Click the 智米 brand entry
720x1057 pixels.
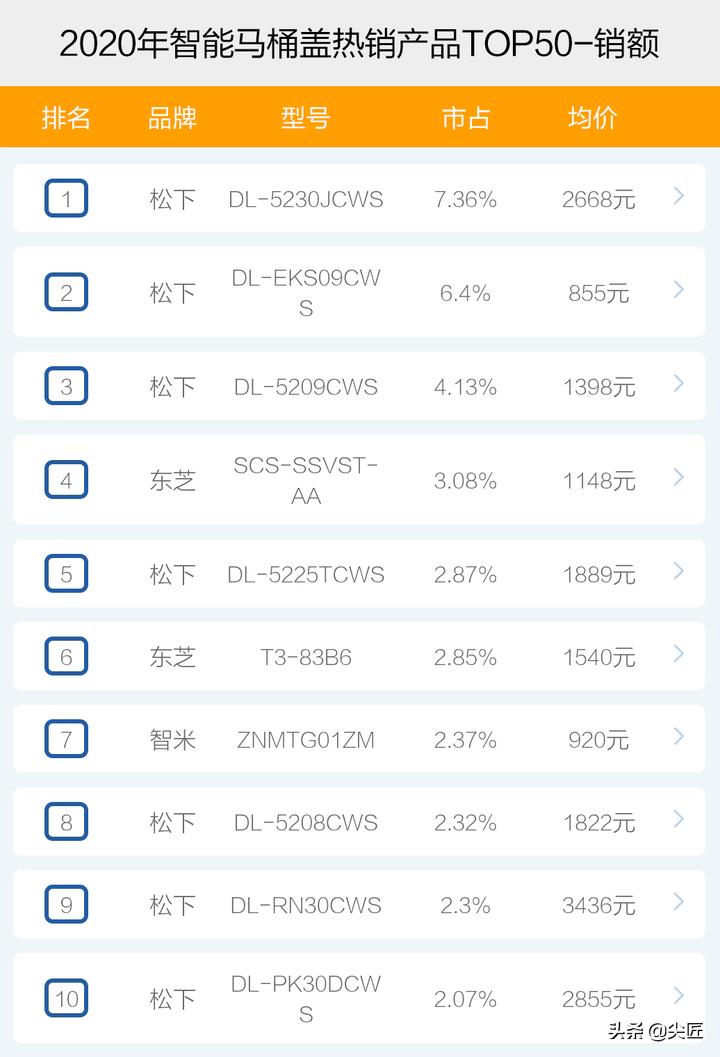click(172, 739)
